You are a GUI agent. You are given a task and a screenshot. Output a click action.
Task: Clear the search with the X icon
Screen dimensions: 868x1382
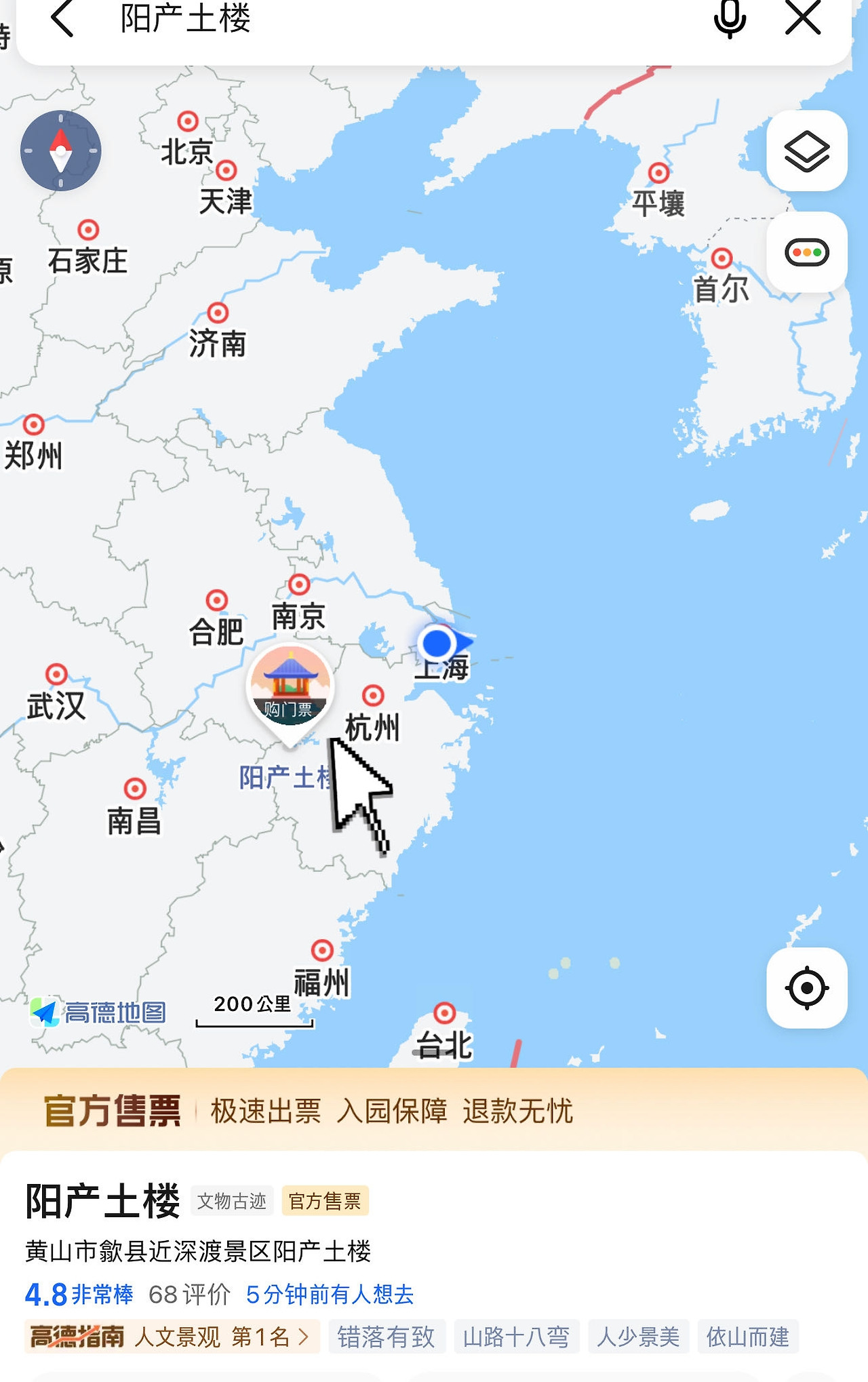pyautogui.click(x=804, y=19)
